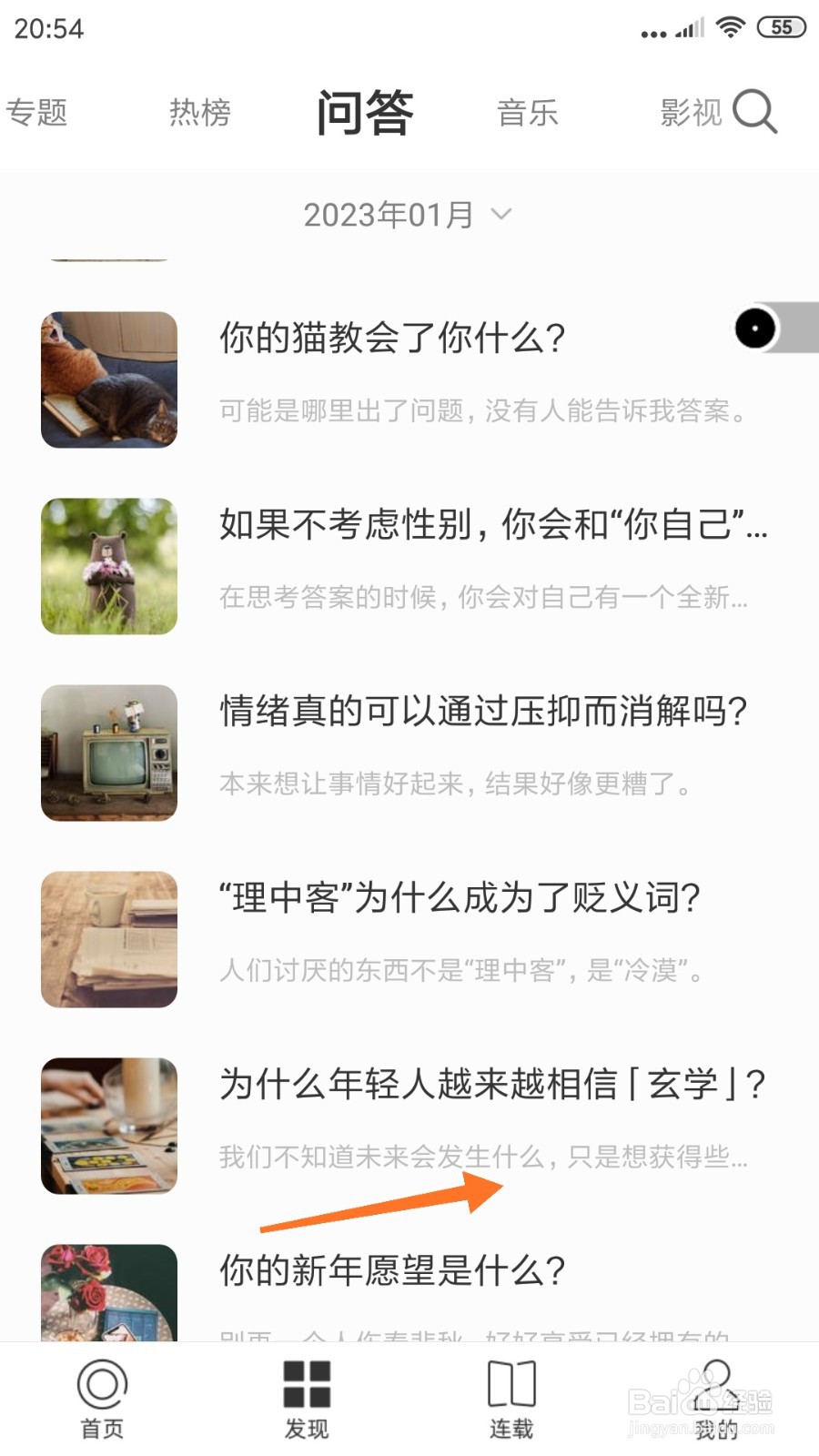The height and width of the screenshot is (1456, 819).
Task: Switch to the 专题 tab
Action: coord(37,113)
